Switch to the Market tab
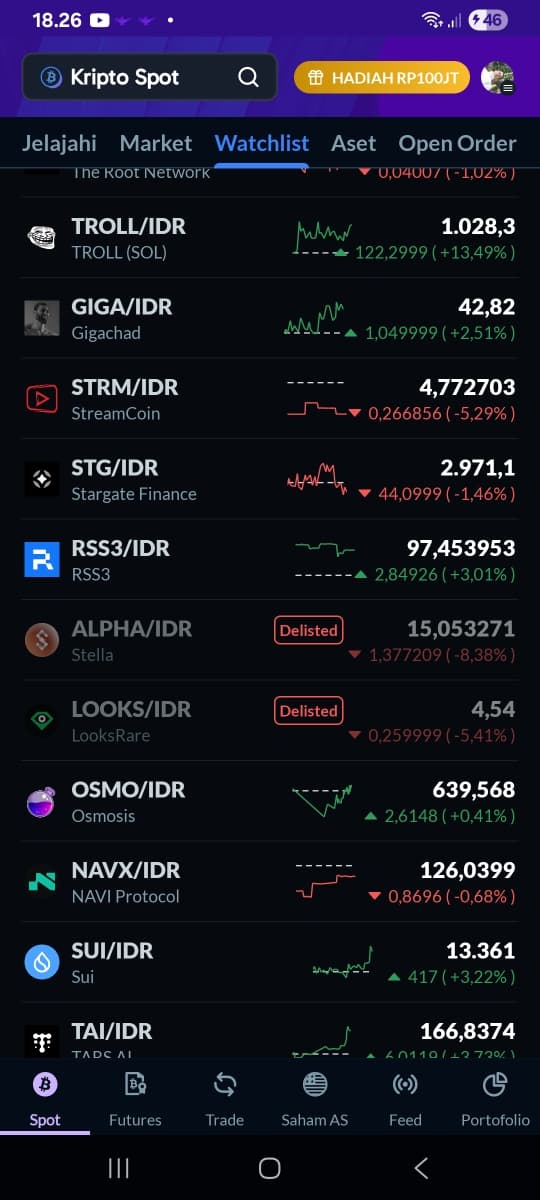Screen dimensions: 540x1200 point(156,143)
